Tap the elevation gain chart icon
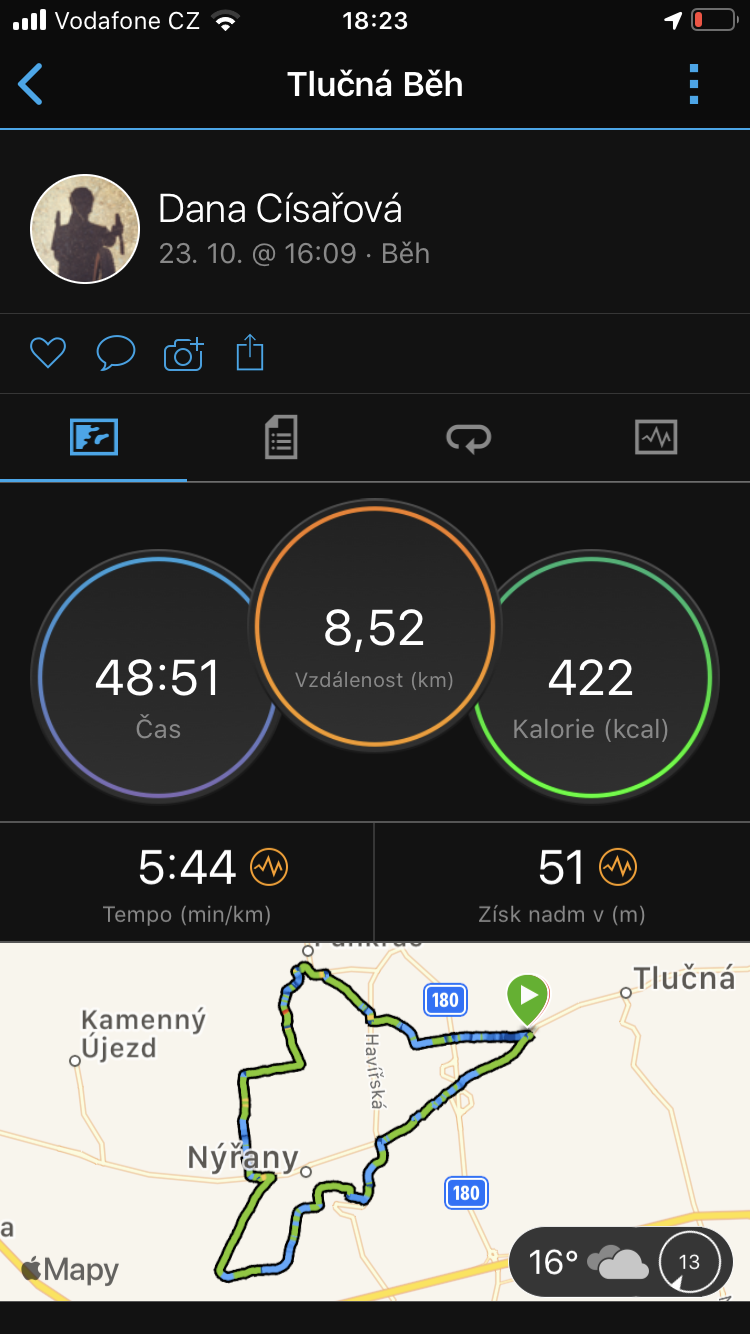Screen dimensions: 750x1334 [618, 867]
